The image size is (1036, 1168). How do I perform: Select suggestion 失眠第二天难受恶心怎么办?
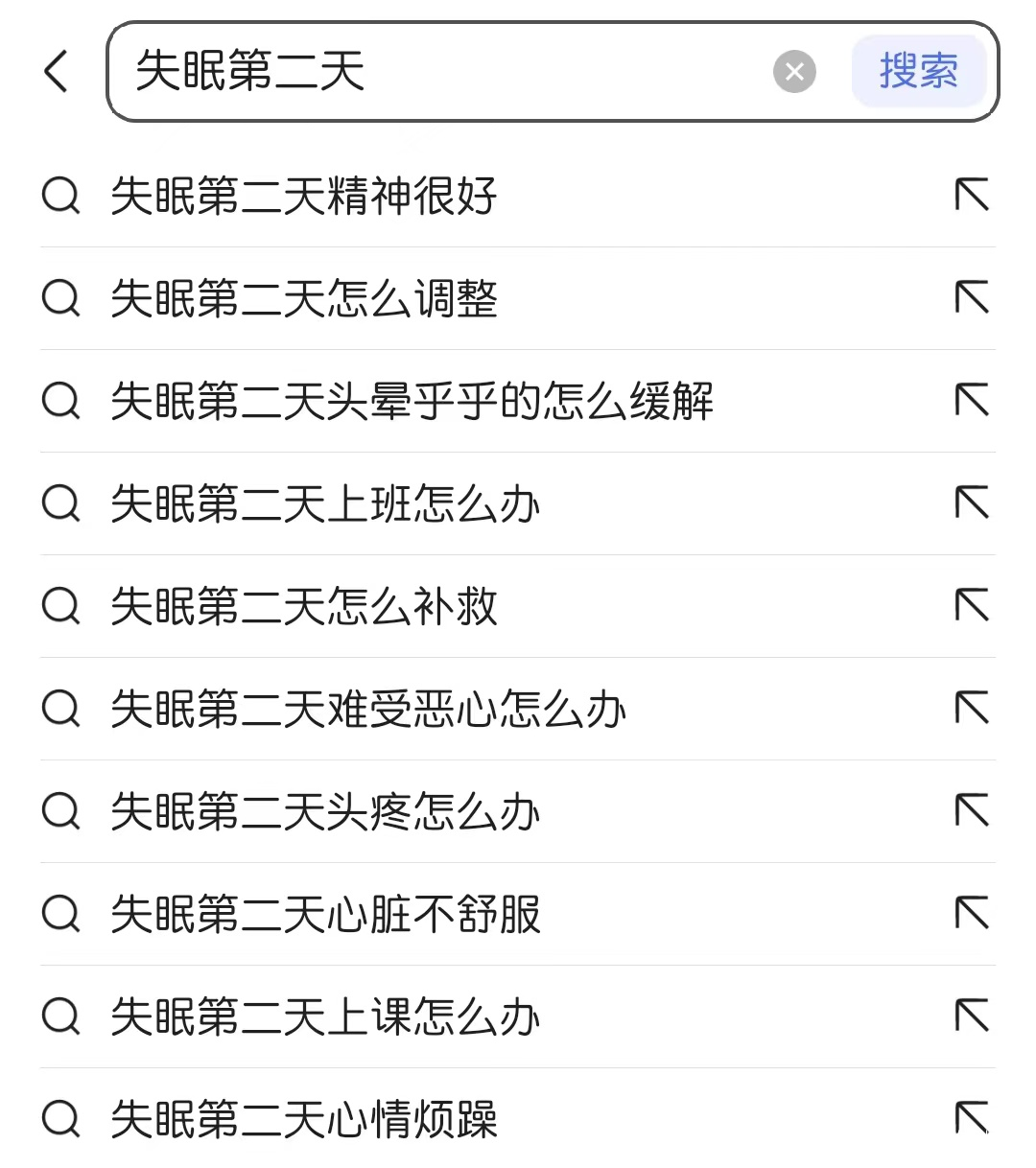(368, 710)
